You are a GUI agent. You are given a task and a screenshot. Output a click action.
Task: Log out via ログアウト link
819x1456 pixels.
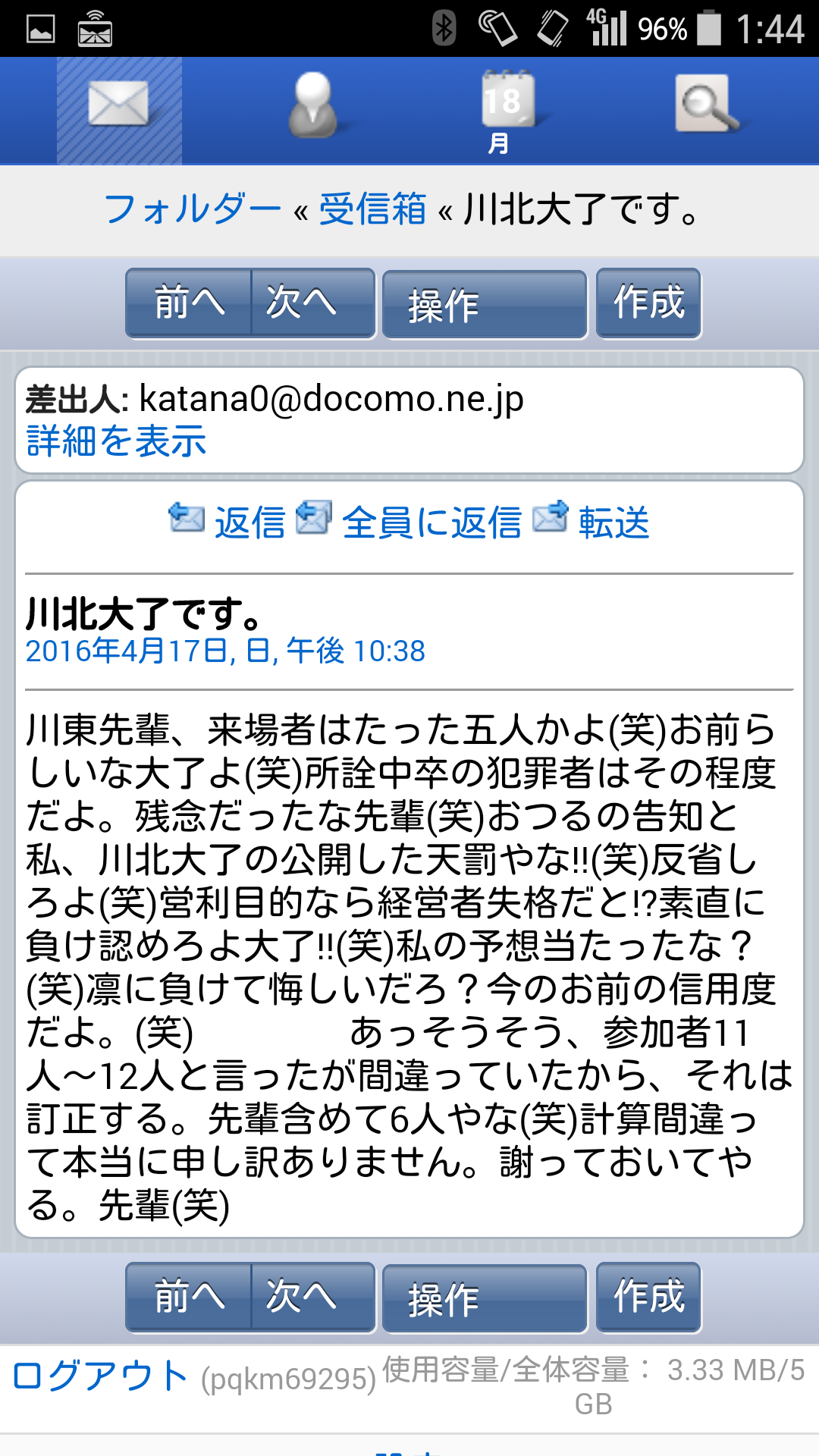[x=100, y=1376]
